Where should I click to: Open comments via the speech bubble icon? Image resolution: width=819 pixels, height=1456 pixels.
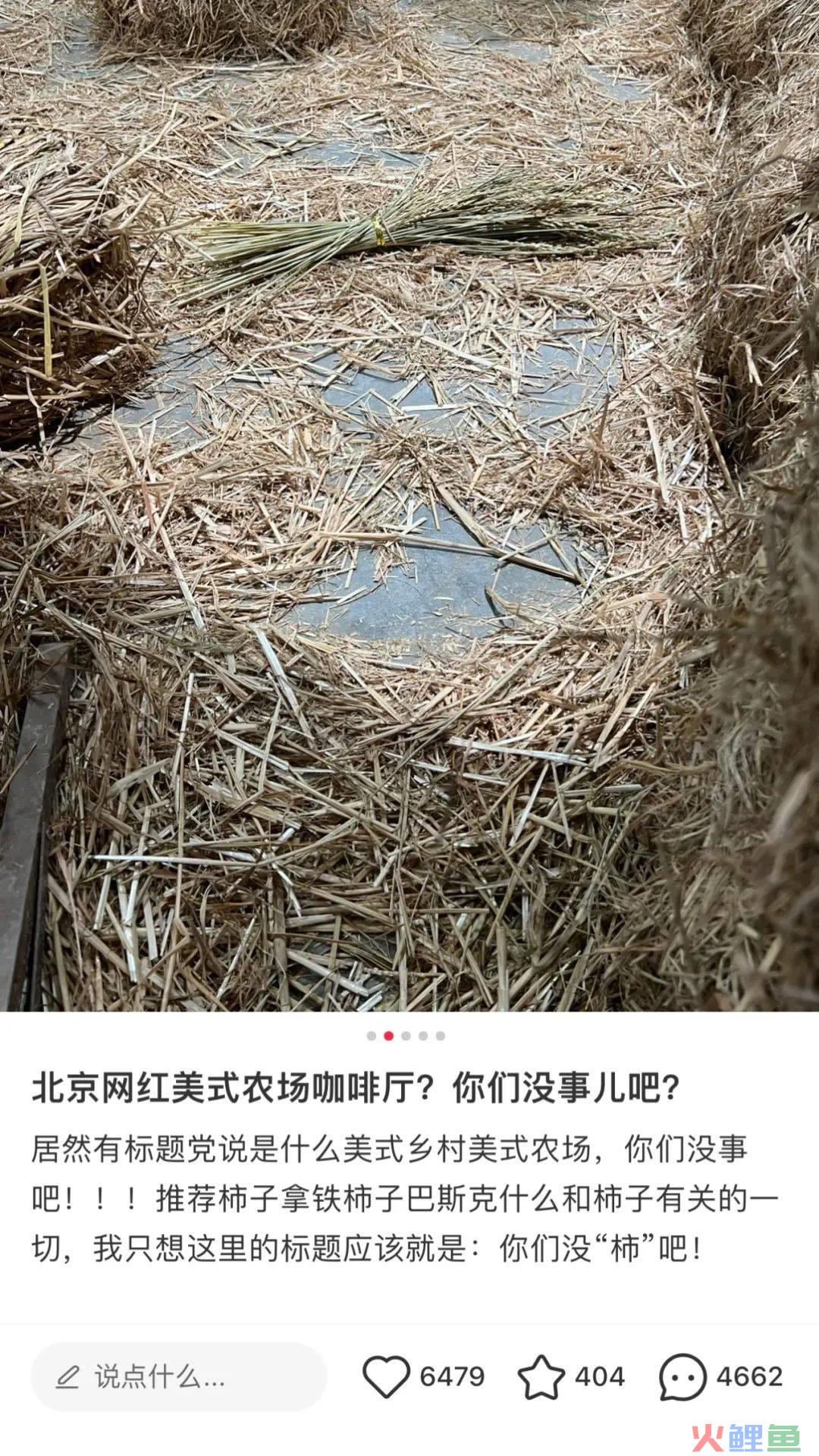pyautogui.click(x=682, y=1376)
